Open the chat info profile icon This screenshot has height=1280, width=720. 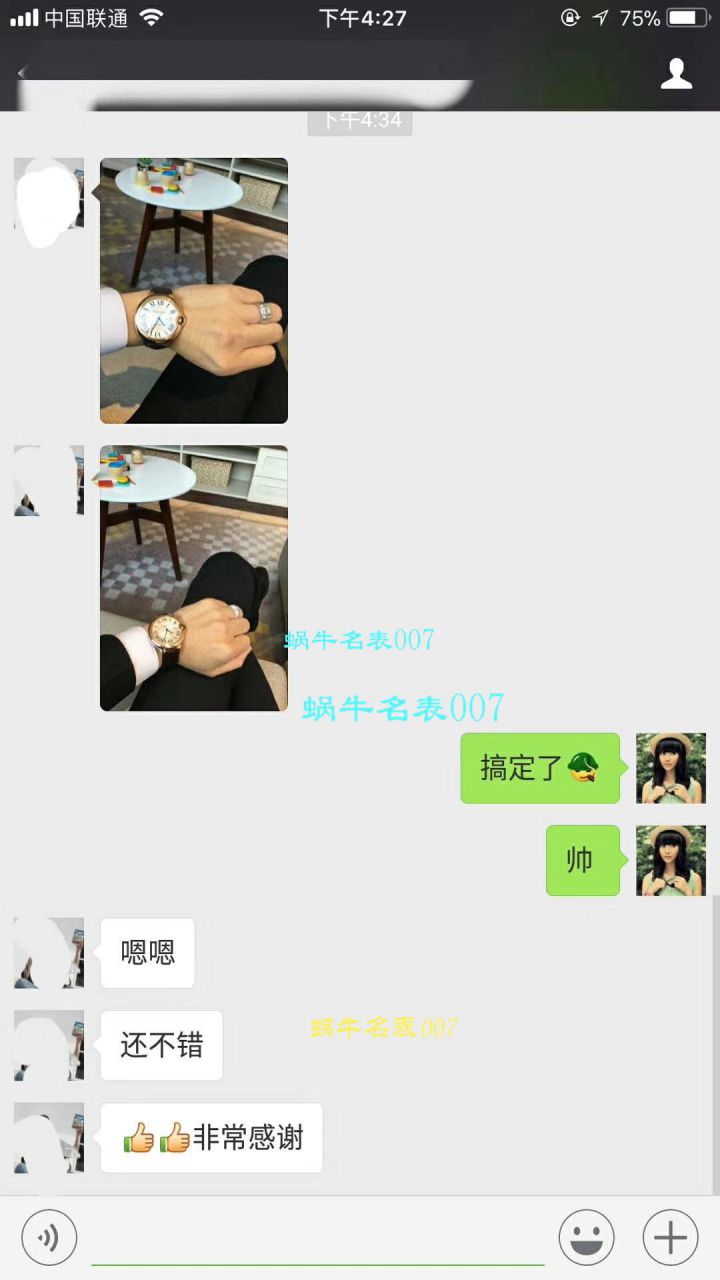[676, 73]
